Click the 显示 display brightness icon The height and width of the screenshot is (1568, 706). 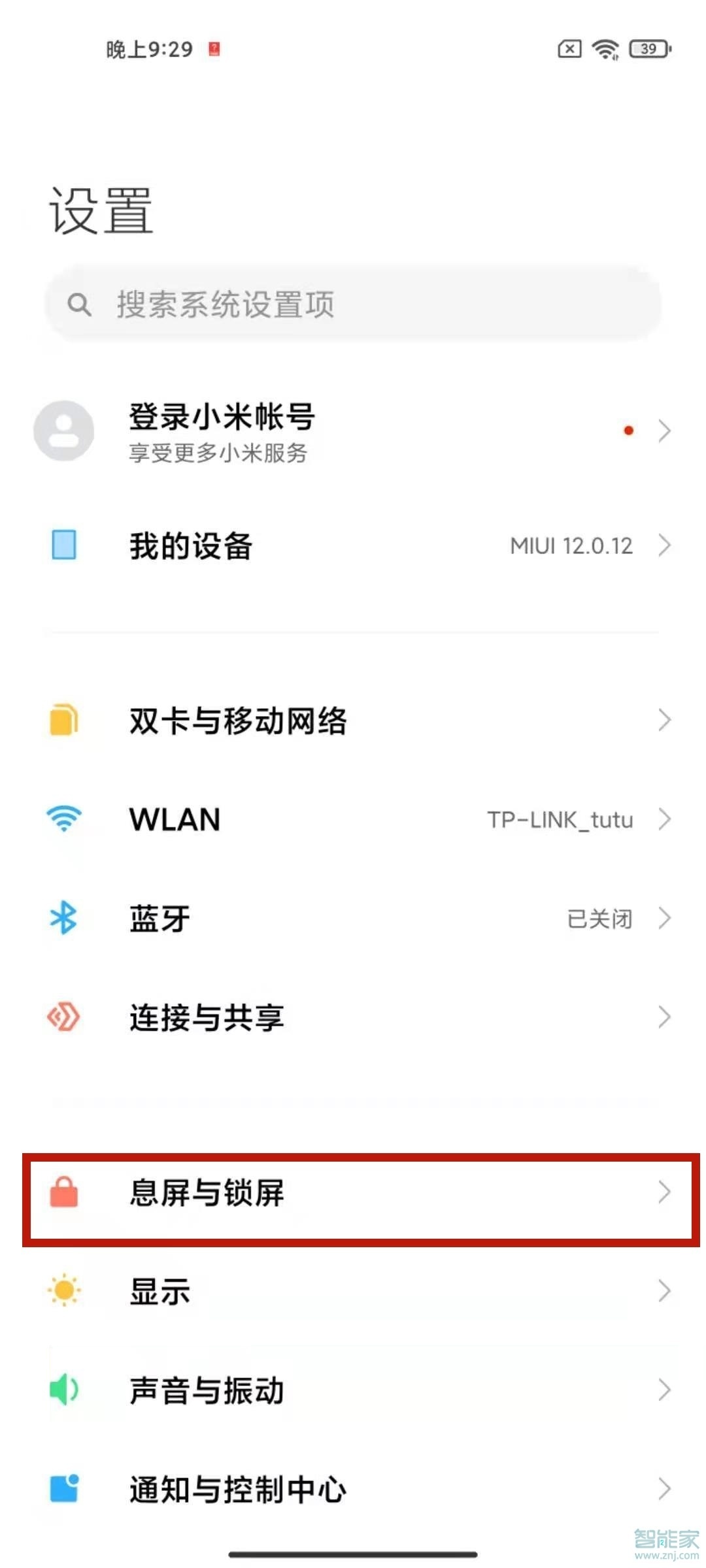63,1290
